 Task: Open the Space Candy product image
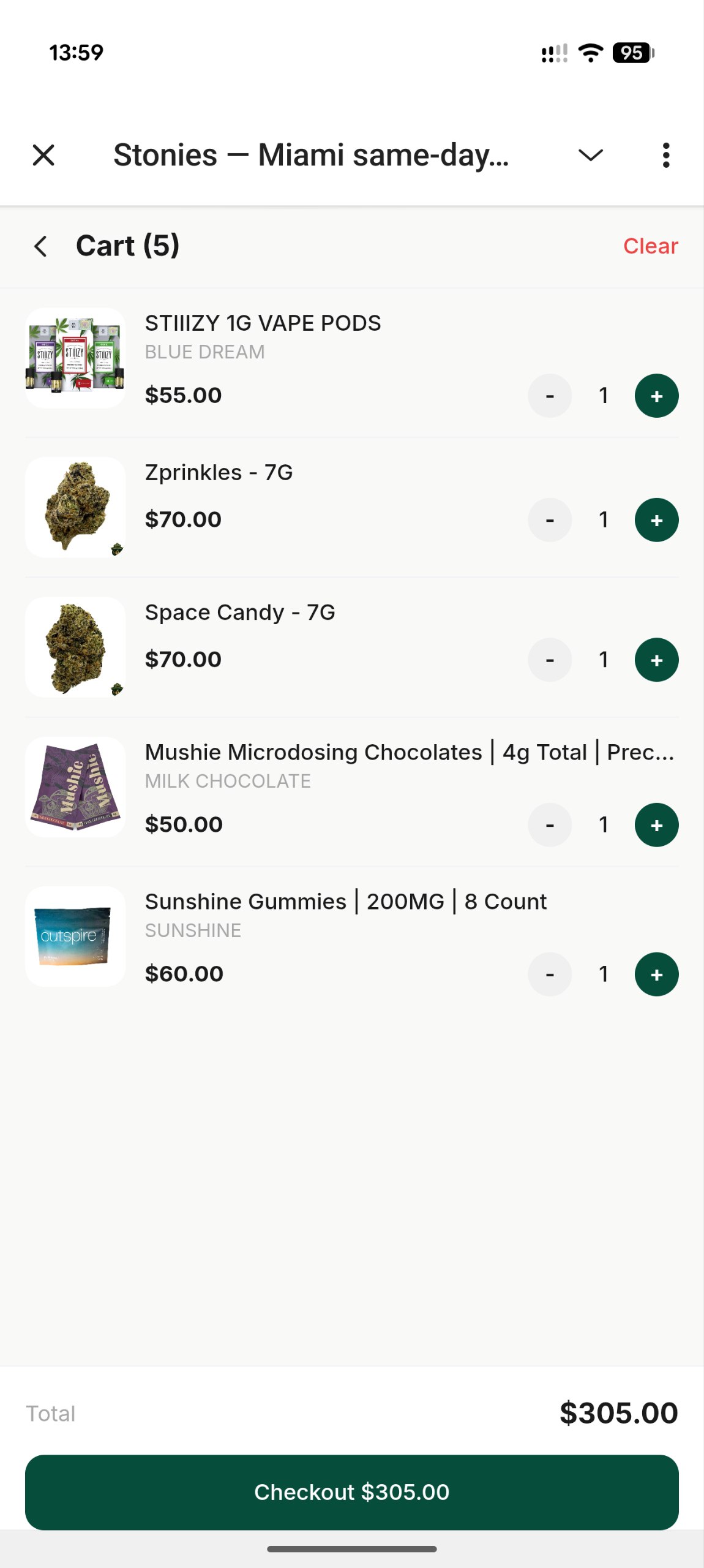click(74, 646)
